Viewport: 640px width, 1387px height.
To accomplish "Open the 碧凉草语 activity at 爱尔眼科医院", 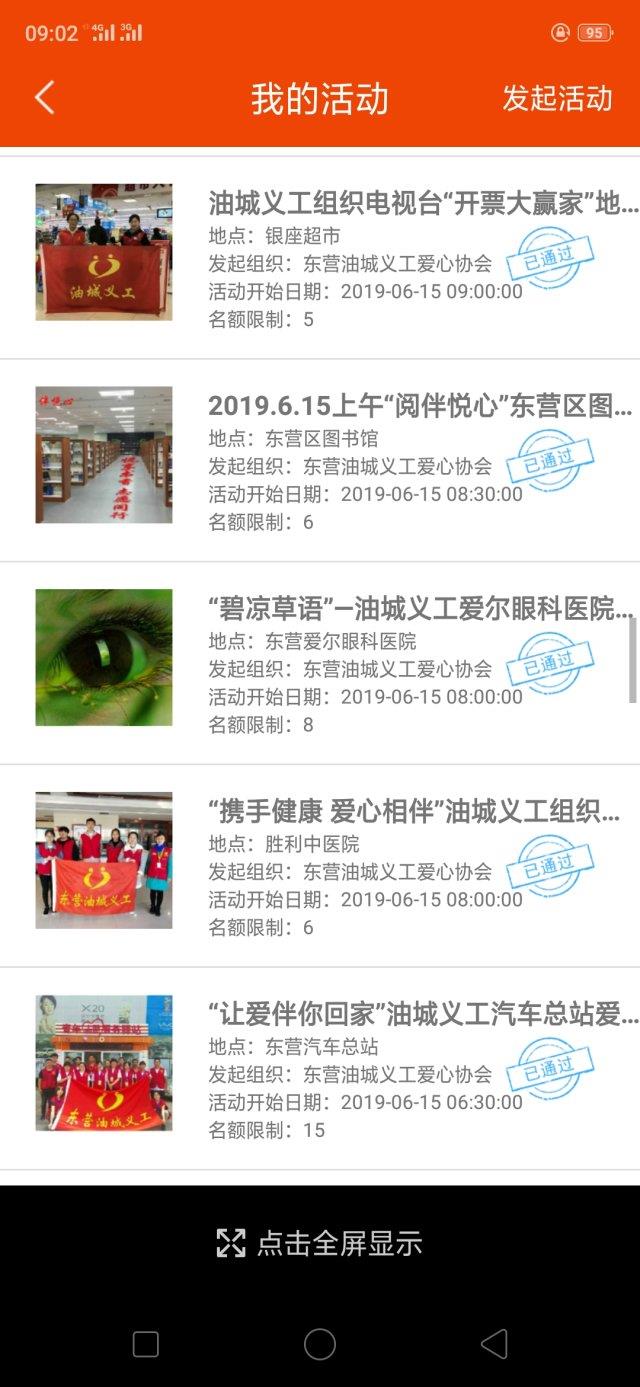I will pyautogui.click(x=320, y=663).
